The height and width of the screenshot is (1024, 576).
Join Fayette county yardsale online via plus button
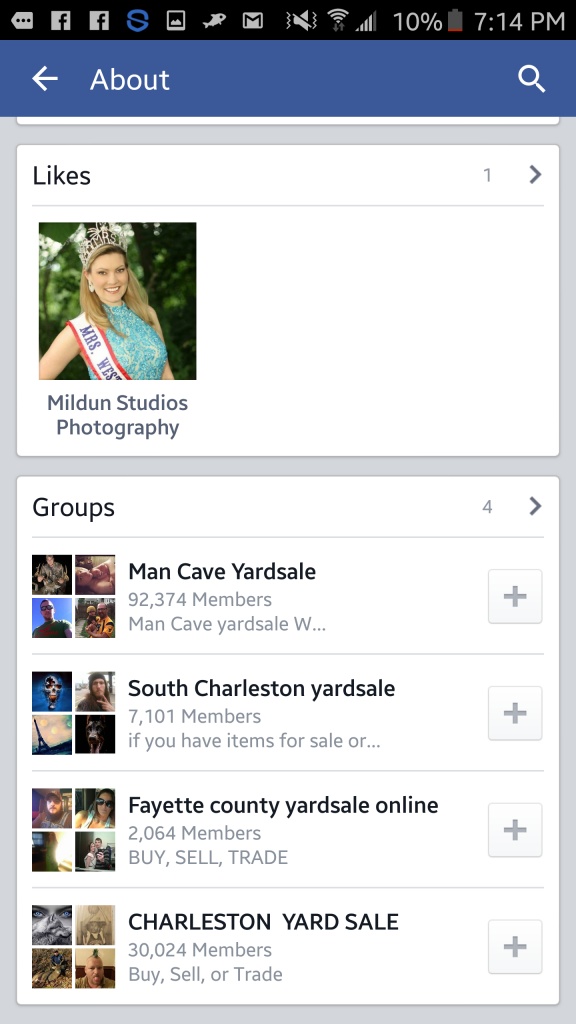click(x=515, y=830)
